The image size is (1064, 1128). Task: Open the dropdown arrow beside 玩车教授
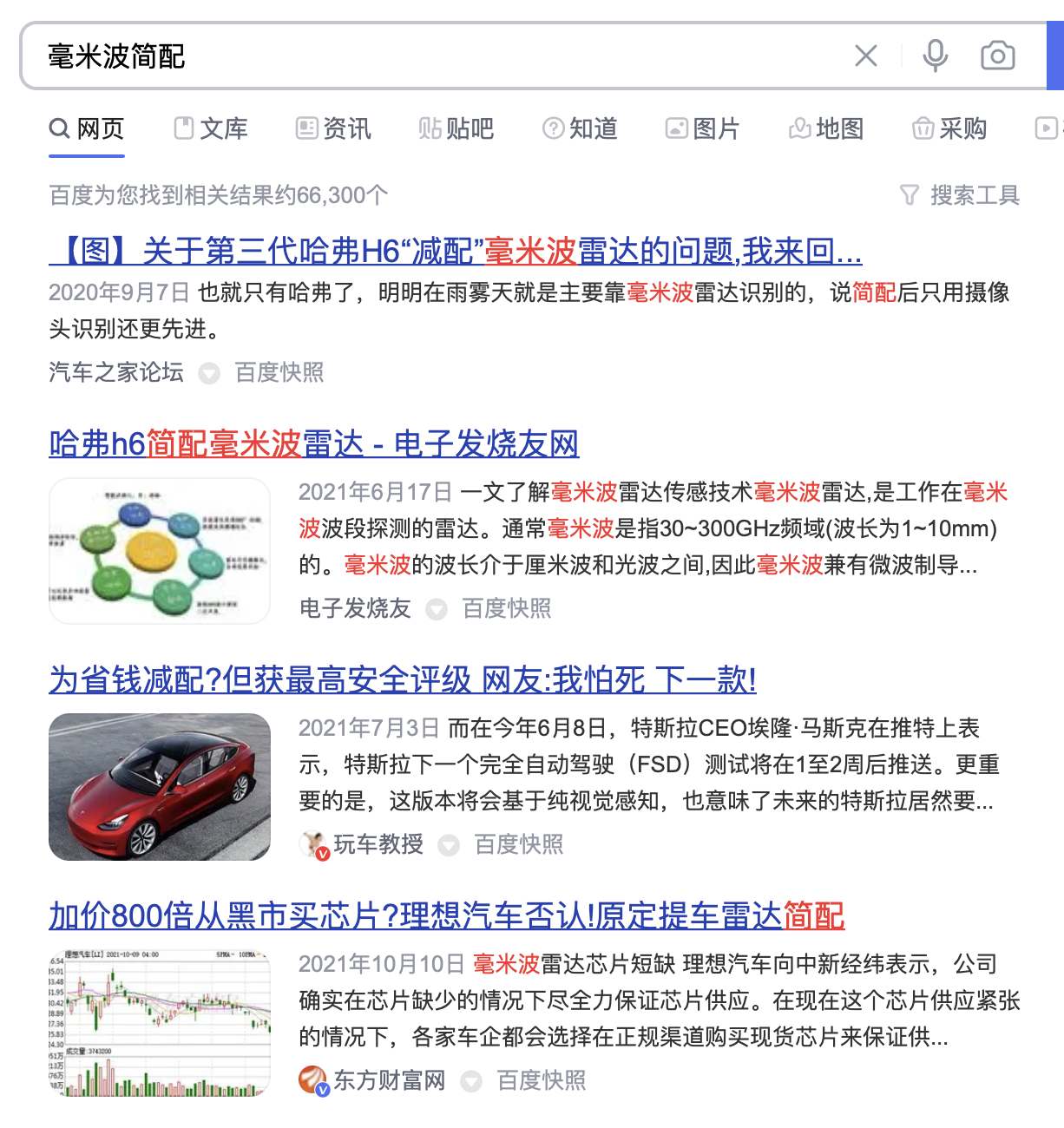pos(450,844)
